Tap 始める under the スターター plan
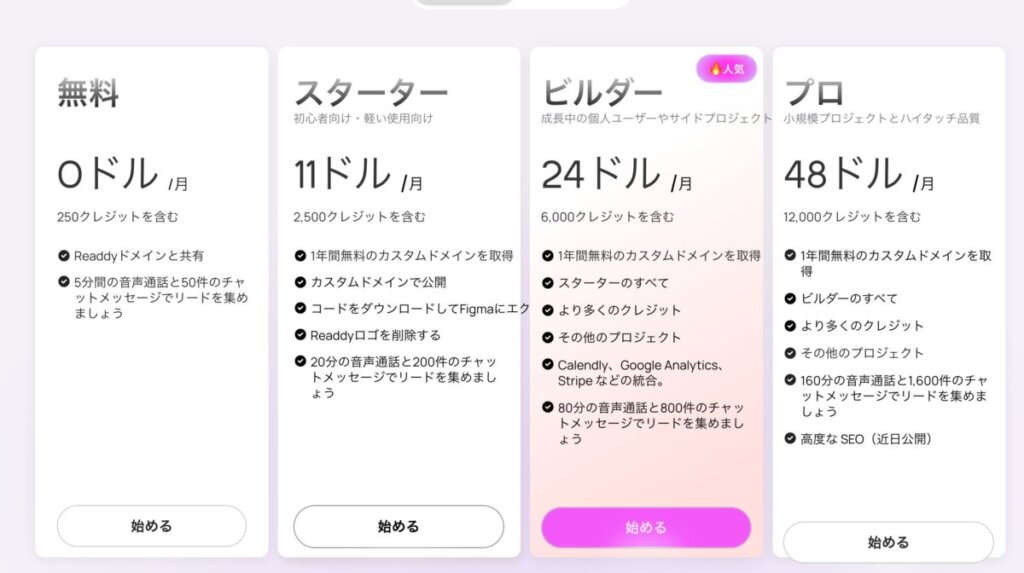Image resolution: width=1024 pixels, height=573 pixels. tap(398, 526)
